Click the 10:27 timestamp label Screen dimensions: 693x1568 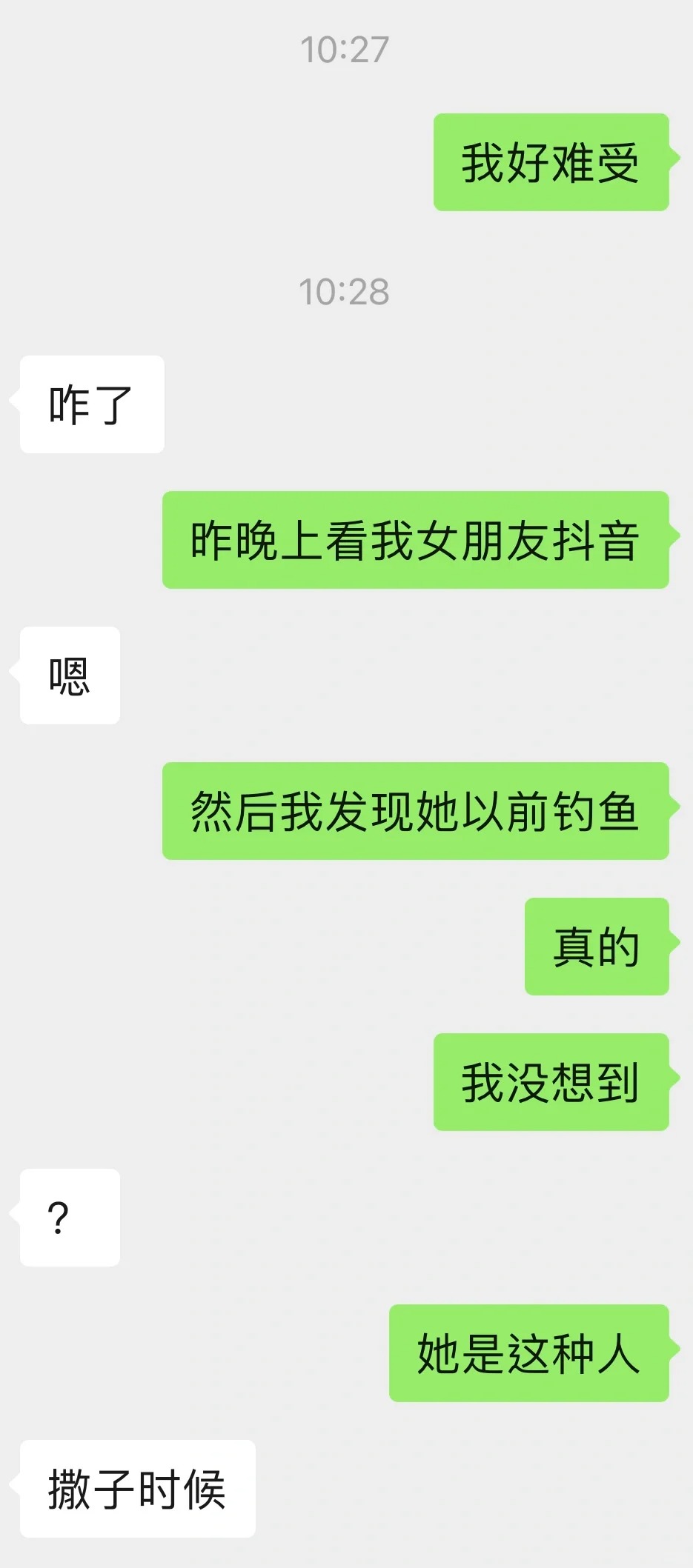tap(345, 48)
